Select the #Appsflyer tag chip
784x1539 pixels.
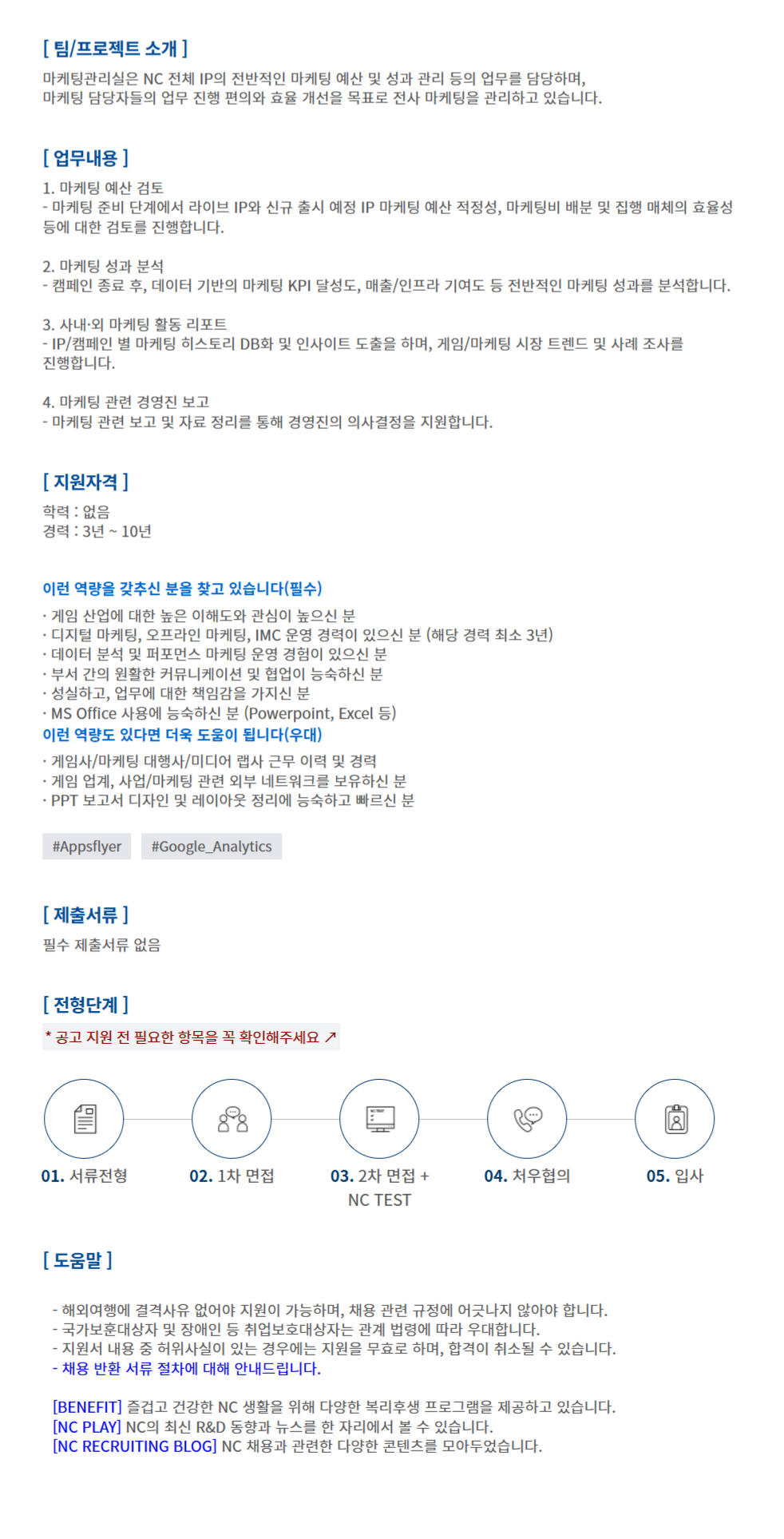tap(87, 847)
